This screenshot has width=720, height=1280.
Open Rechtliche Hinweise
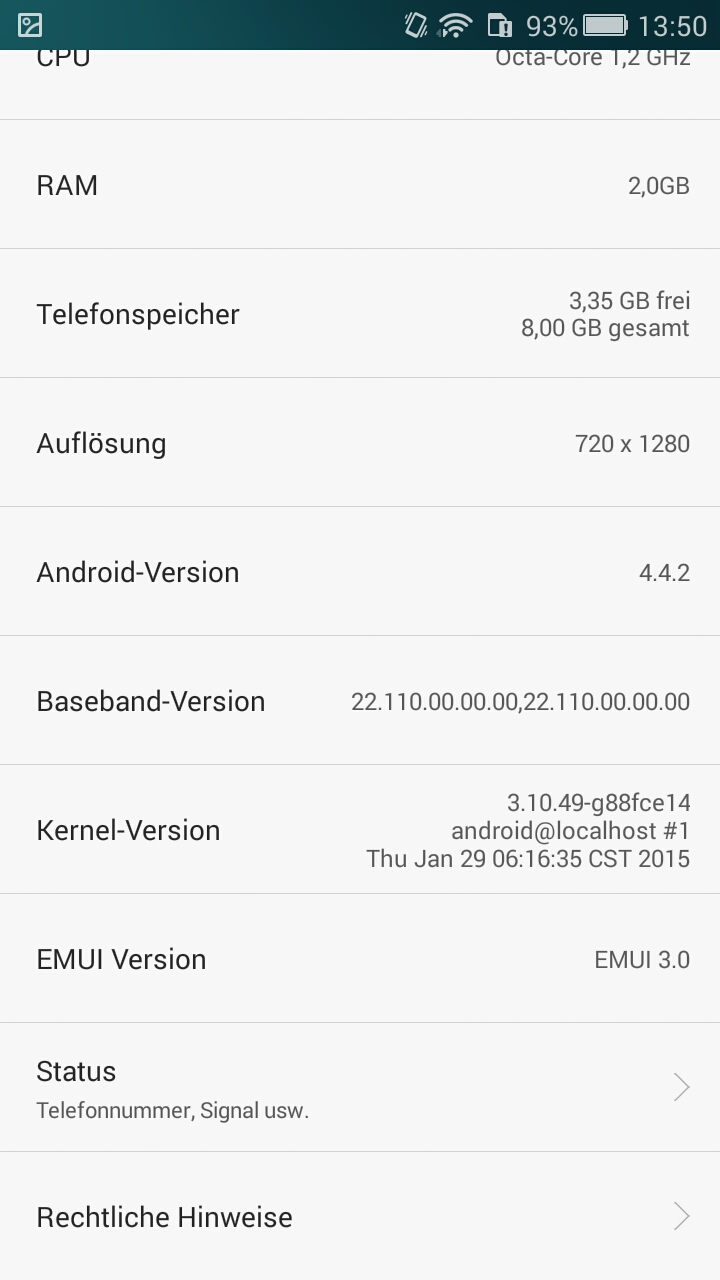tap(360, 1216)
